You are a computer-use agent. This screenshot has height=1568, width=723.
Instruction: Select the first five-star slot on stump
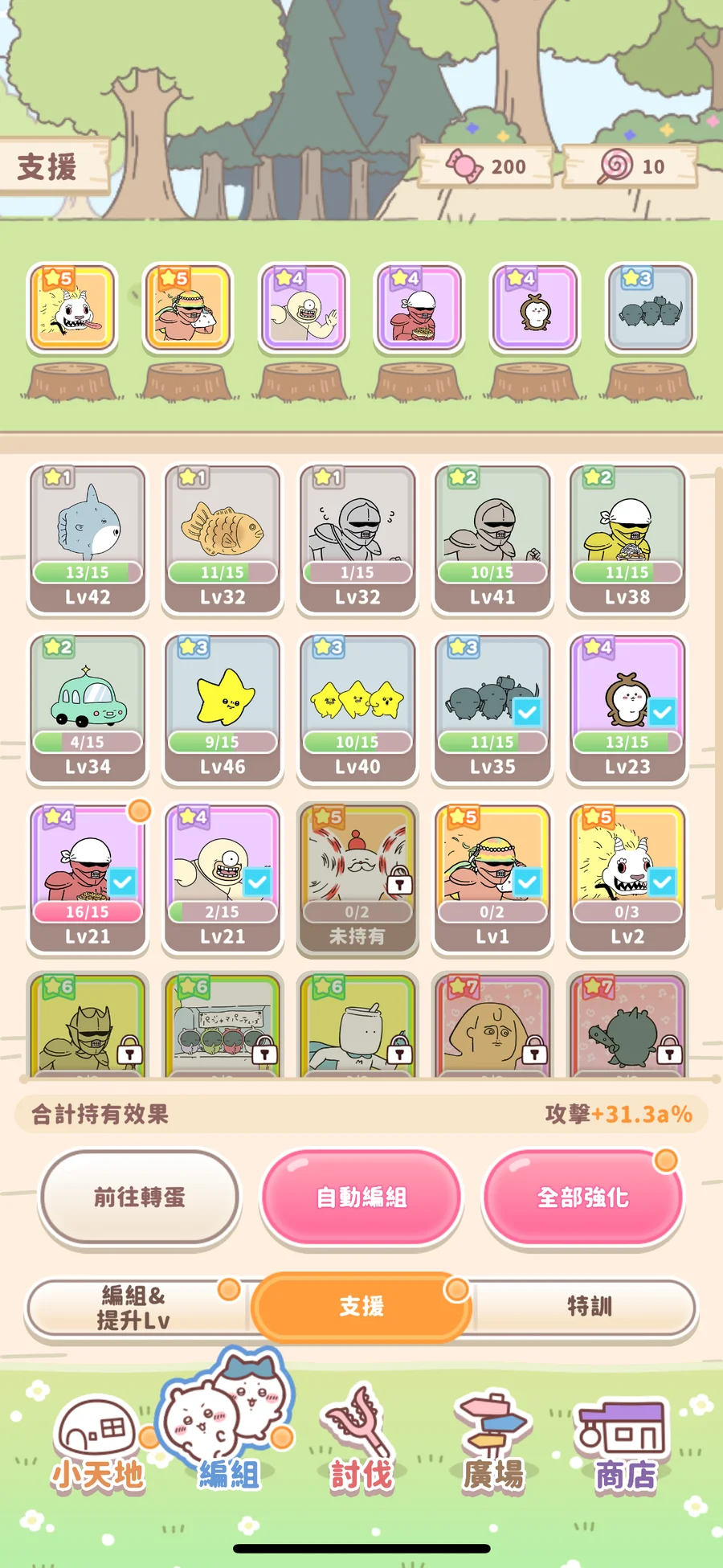click(x=72, y=309)
